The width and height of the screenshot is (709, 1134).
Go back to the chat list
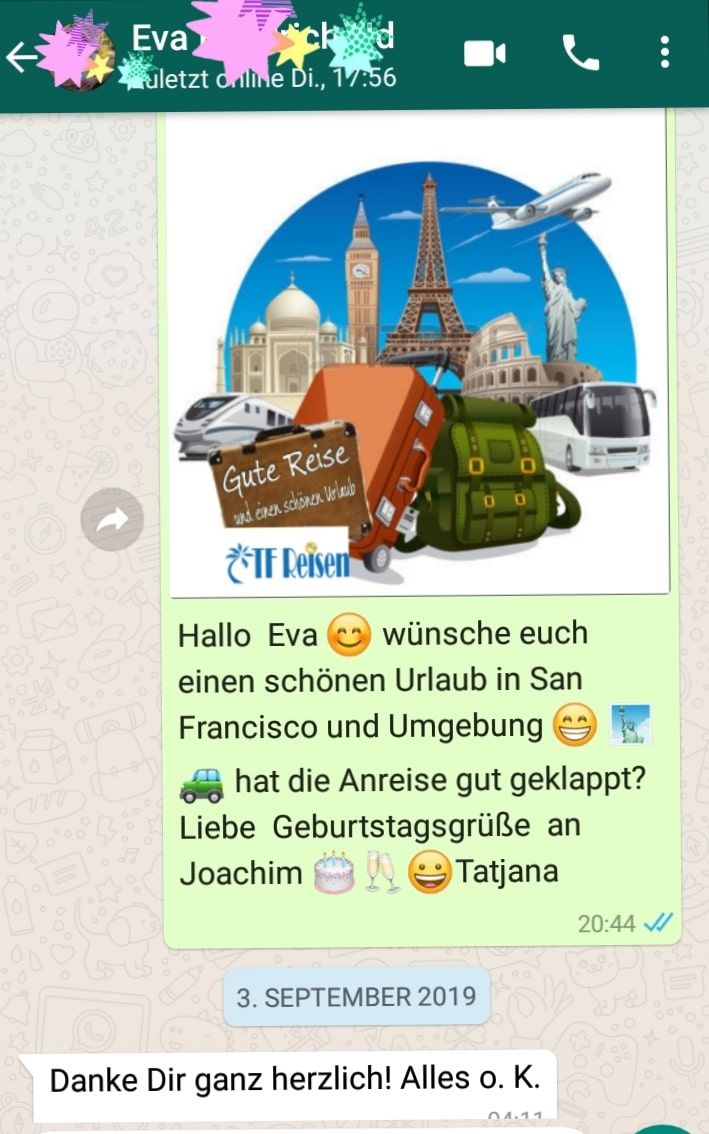point(22,57)
